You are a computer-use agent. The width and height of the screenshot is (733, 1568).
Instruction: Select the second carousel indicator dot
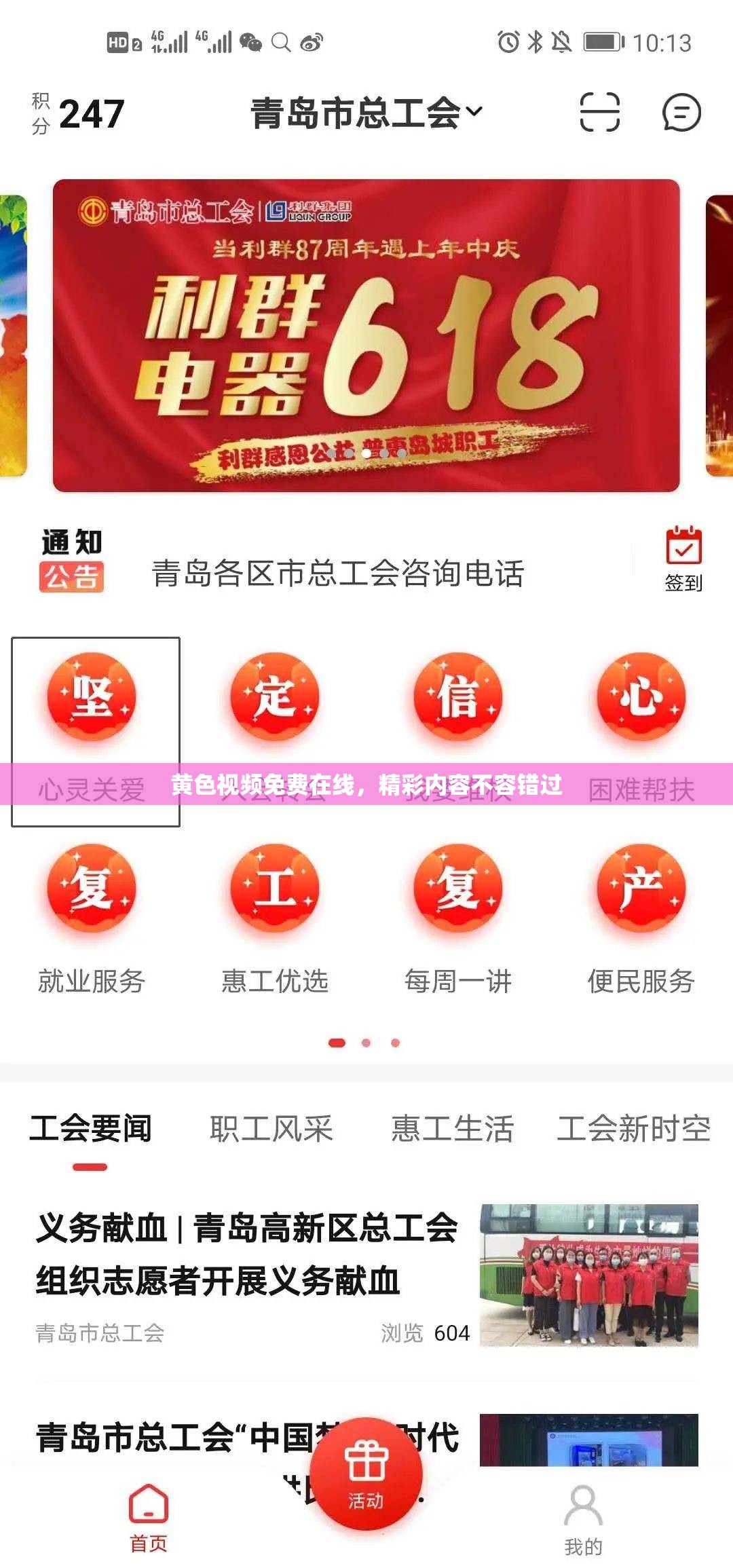pyautogui.click(x=366, y=1041)
